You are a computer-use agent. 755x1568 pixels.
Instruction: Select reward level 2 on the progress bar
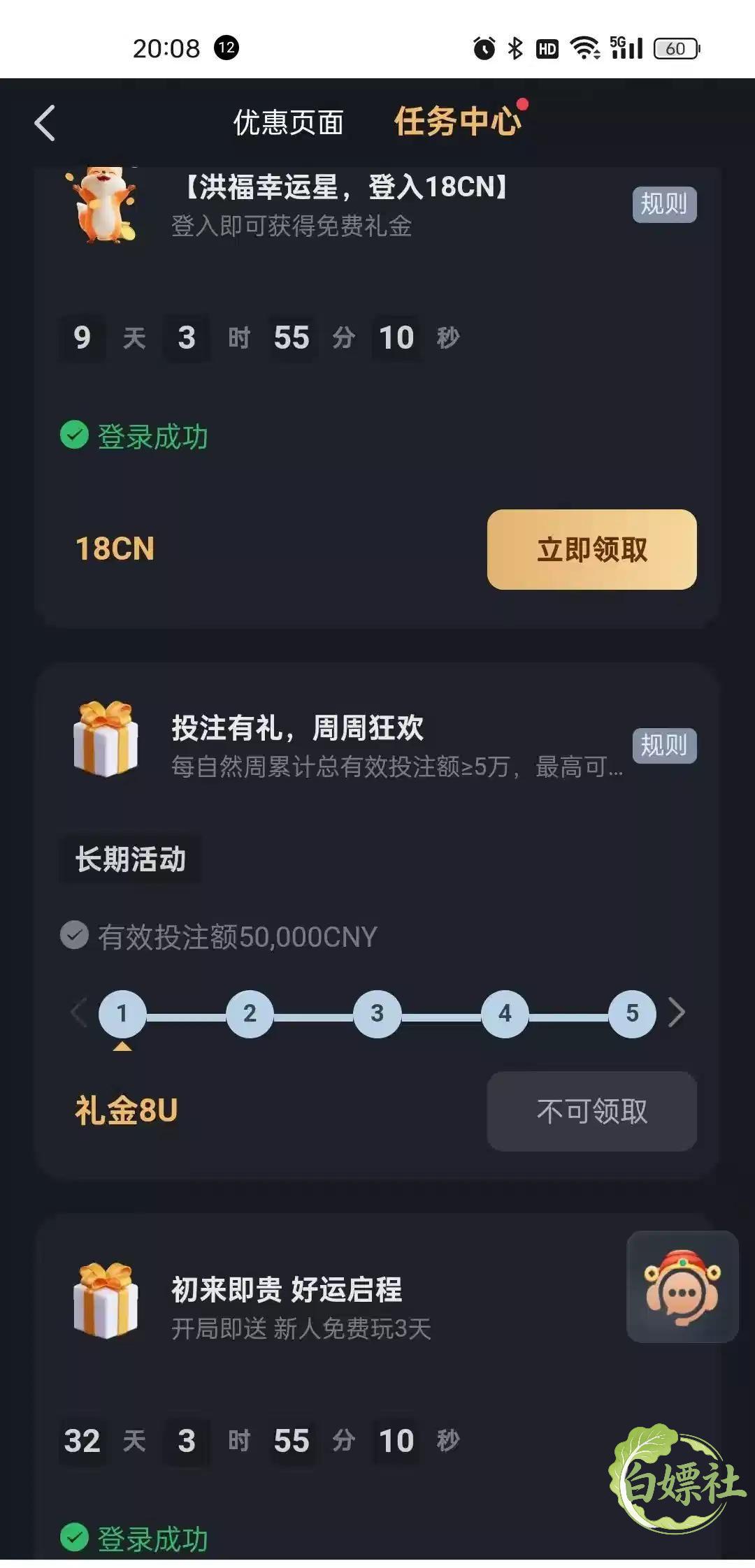pos(250,1013)
